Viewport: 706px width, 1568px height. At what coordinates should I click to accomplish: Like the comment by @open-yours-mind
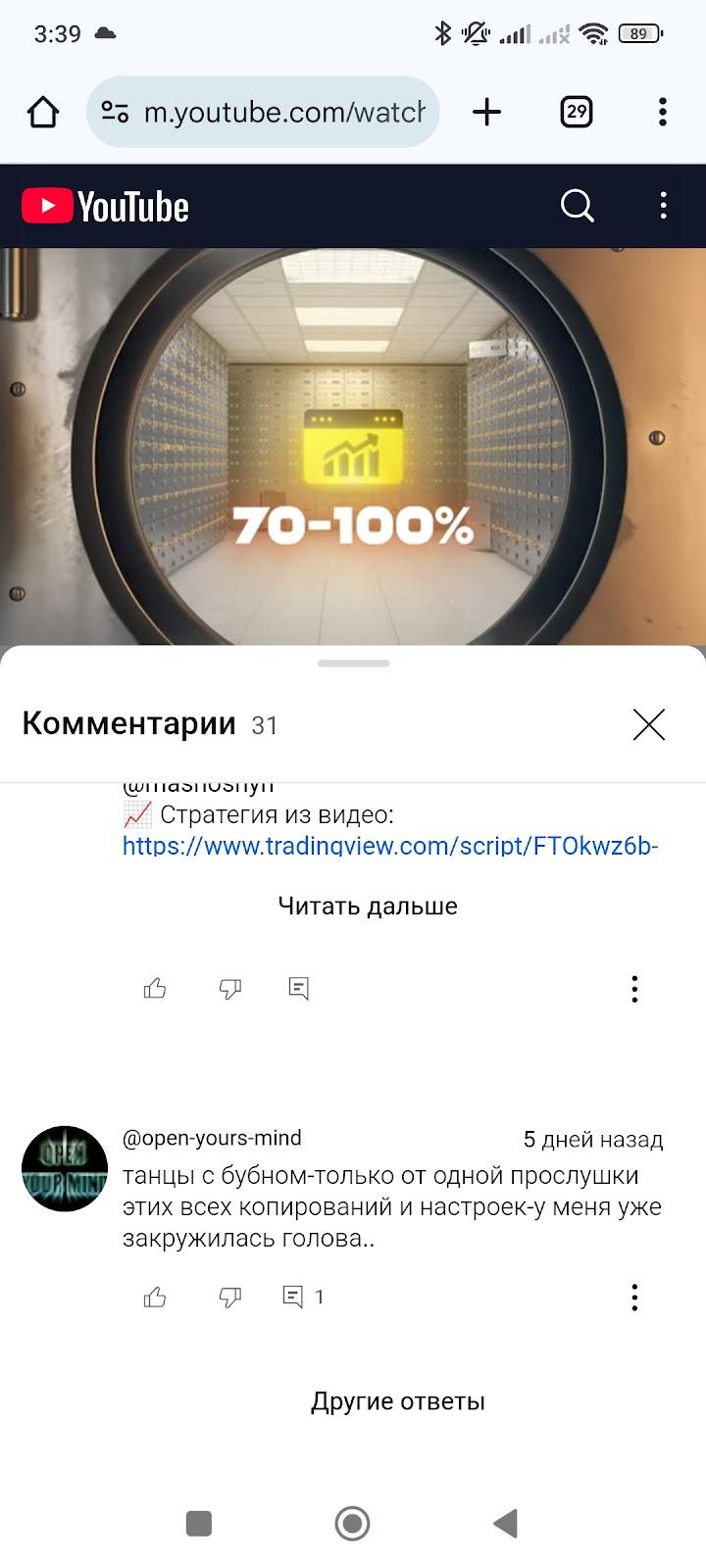pos(155,1298)
